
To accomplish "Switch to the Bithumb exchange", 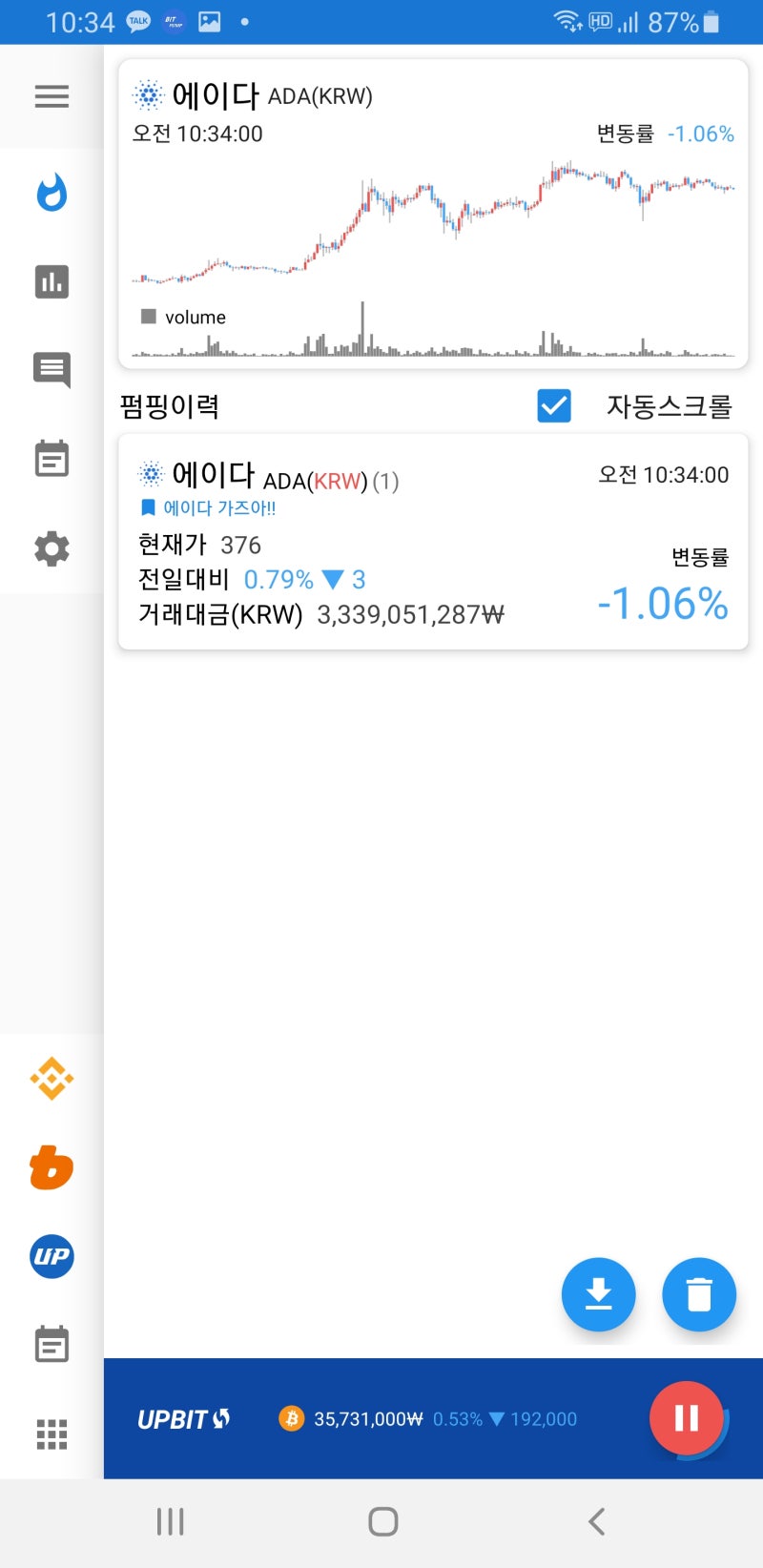I will click(x=52, y=1167).
